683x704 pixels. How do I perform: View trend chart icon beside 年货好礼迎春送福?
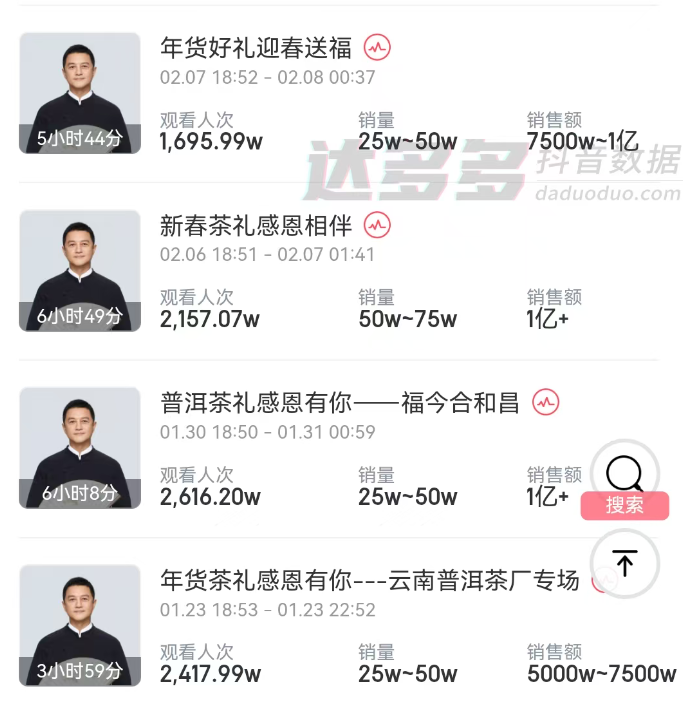pos(377,46)
